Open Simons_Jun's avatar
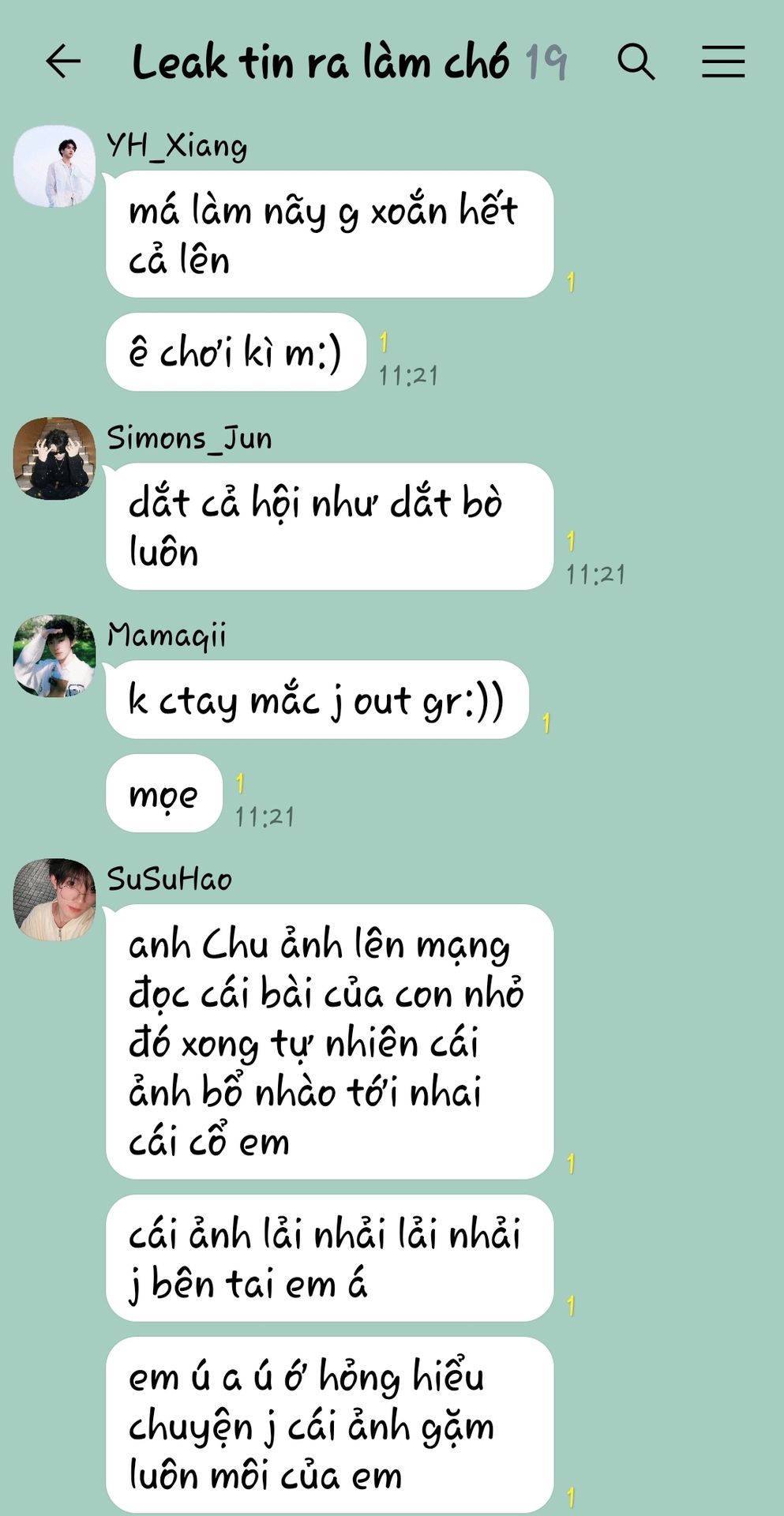 [x=54, y=459]
